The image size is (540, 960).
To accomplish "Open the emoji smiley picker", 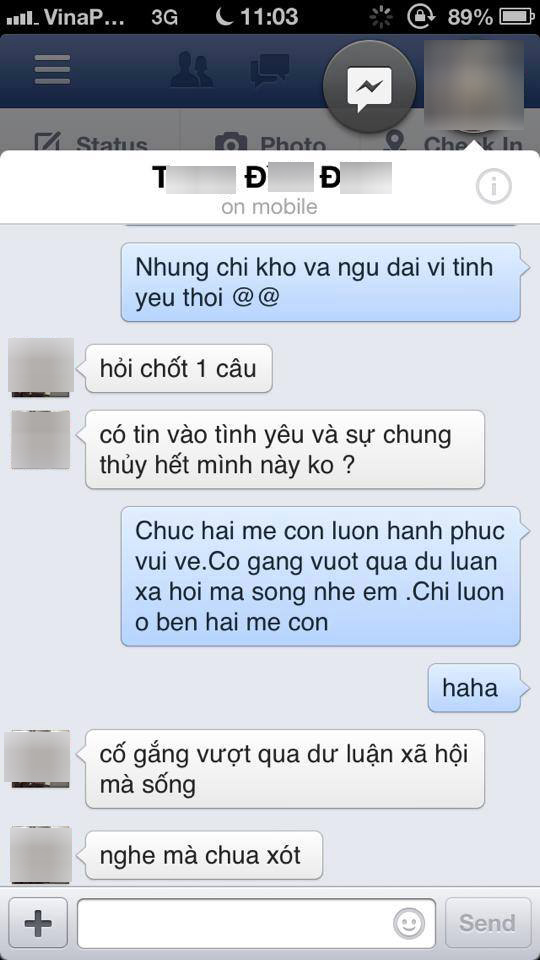I will 408,923.
